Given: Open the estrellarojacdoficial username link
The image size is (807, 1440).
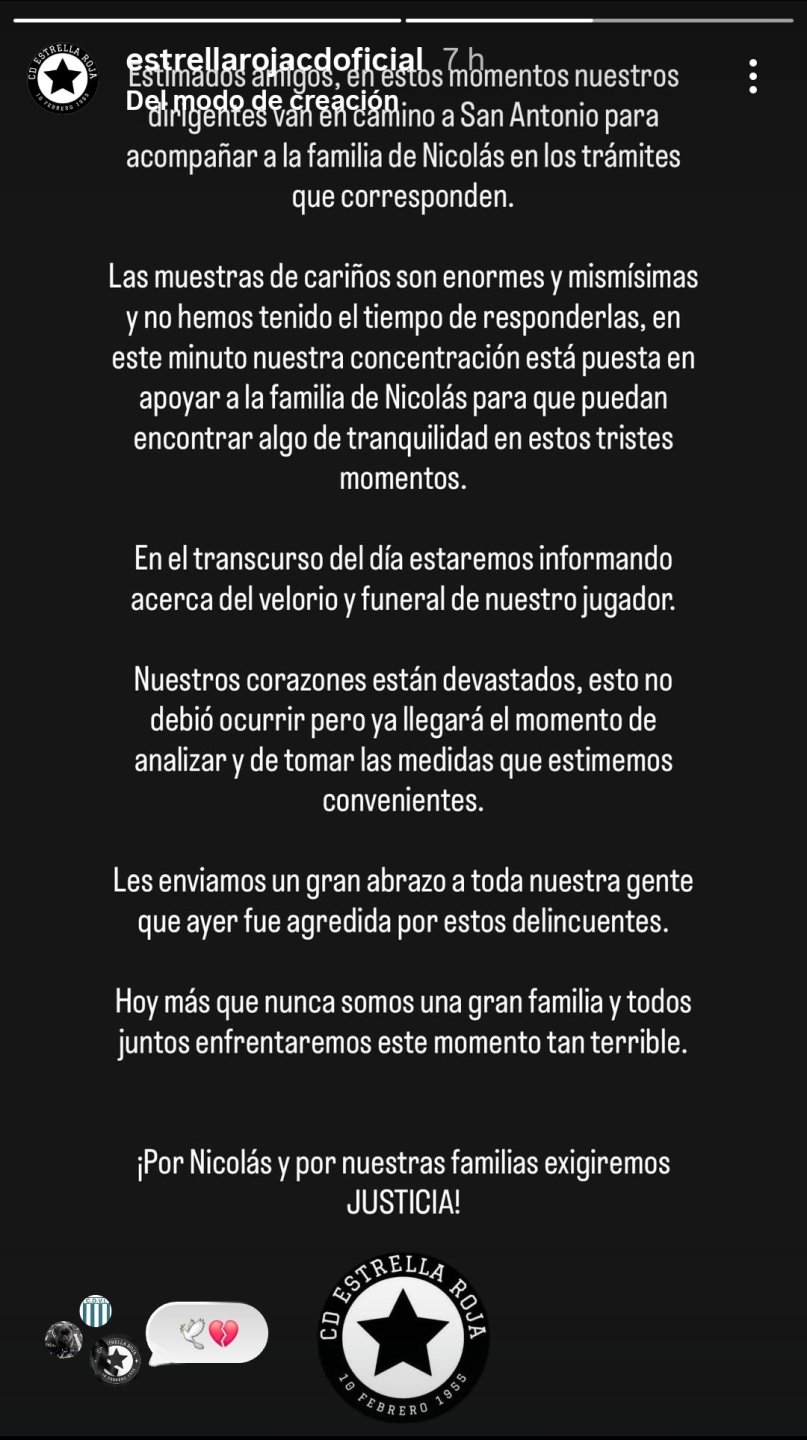Looking at the screenshot, I should tap(275, 59).
